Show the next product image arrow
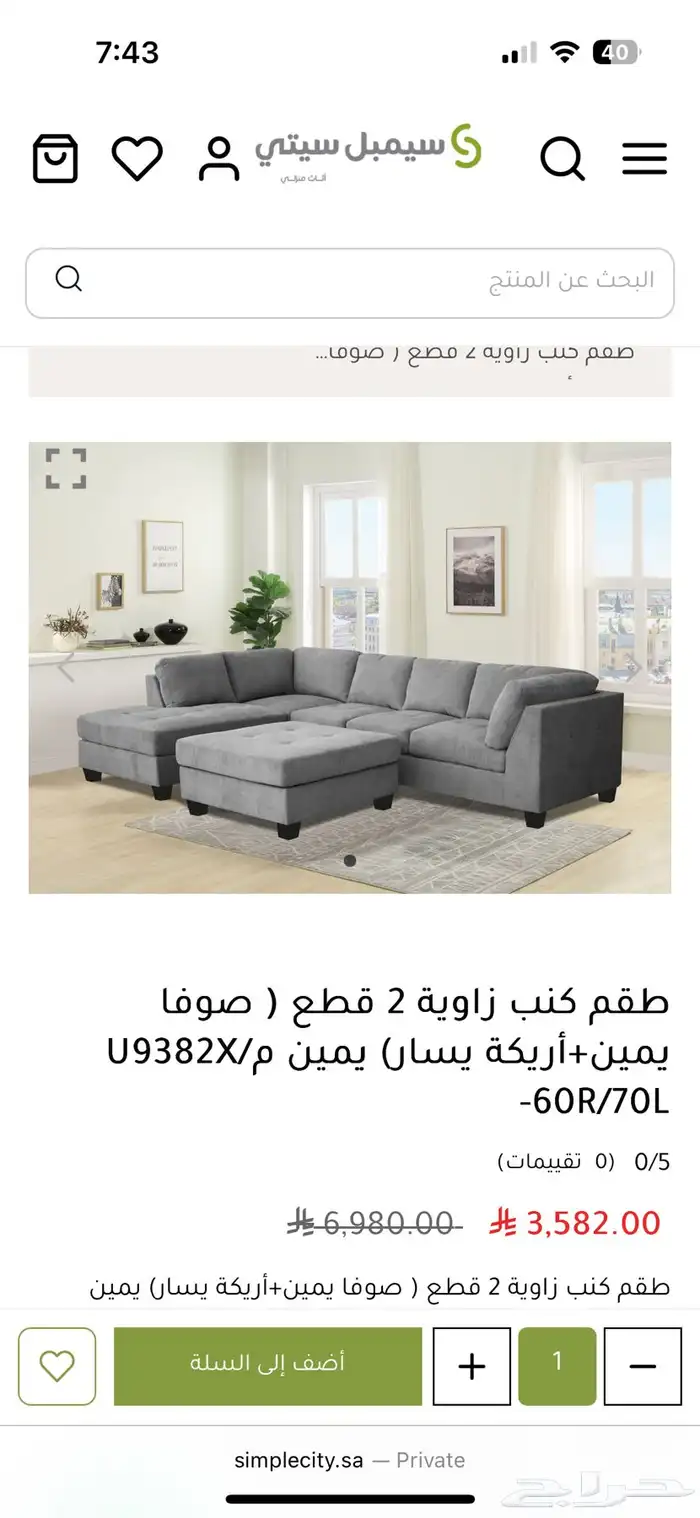 (632, 668)
